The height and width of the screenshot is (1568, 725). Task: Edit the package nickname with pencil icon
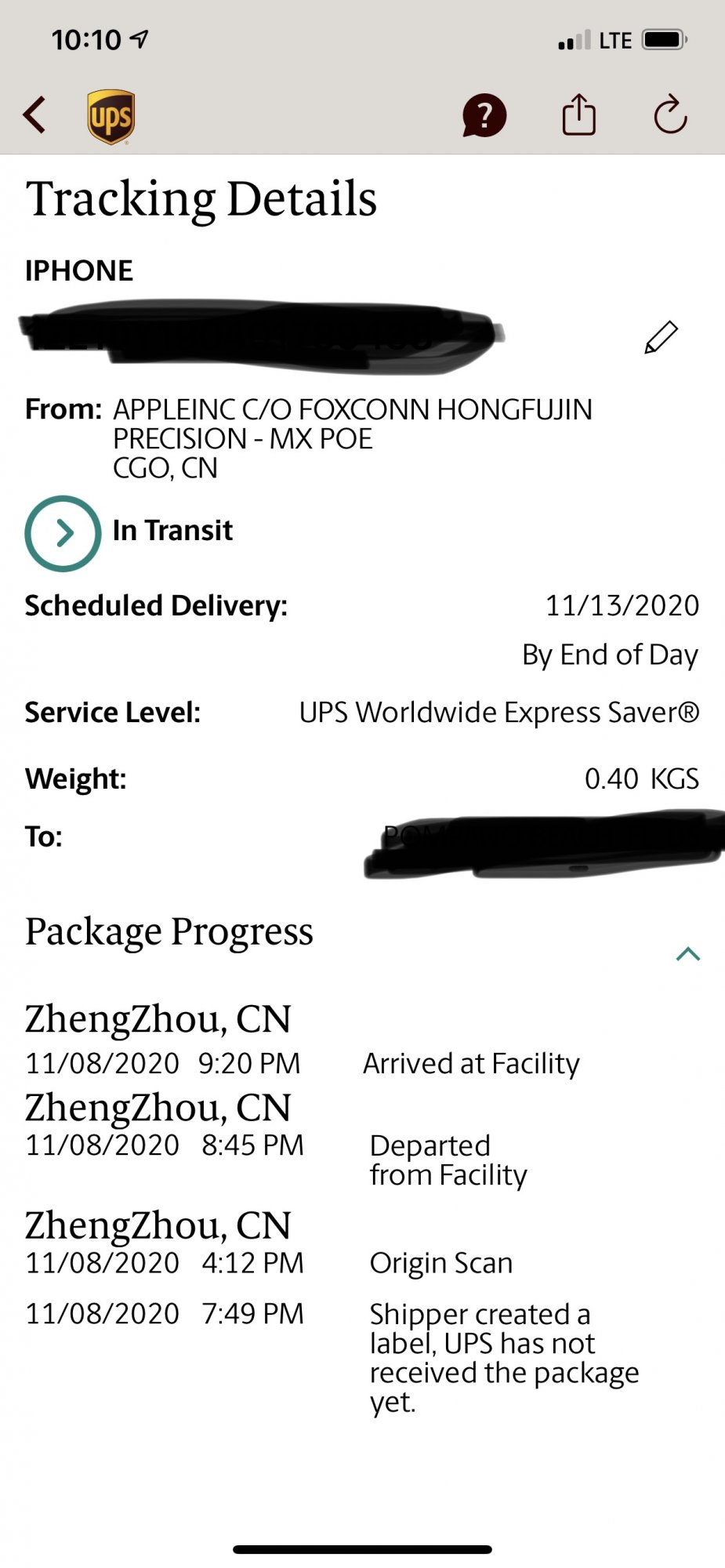pyautogui.click(x=661, y=337)
